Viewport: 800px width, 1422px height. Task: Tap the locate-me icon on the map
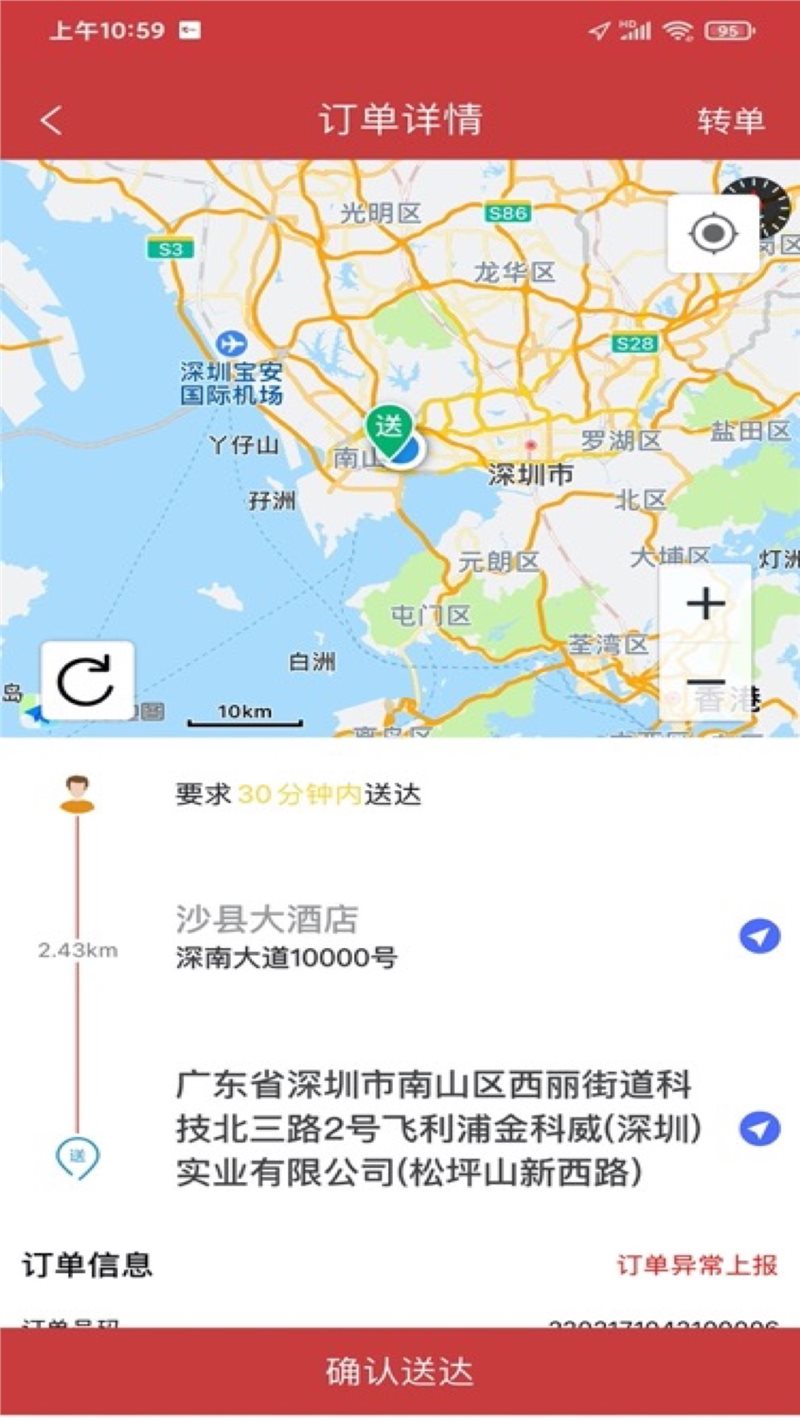(710, 233)
